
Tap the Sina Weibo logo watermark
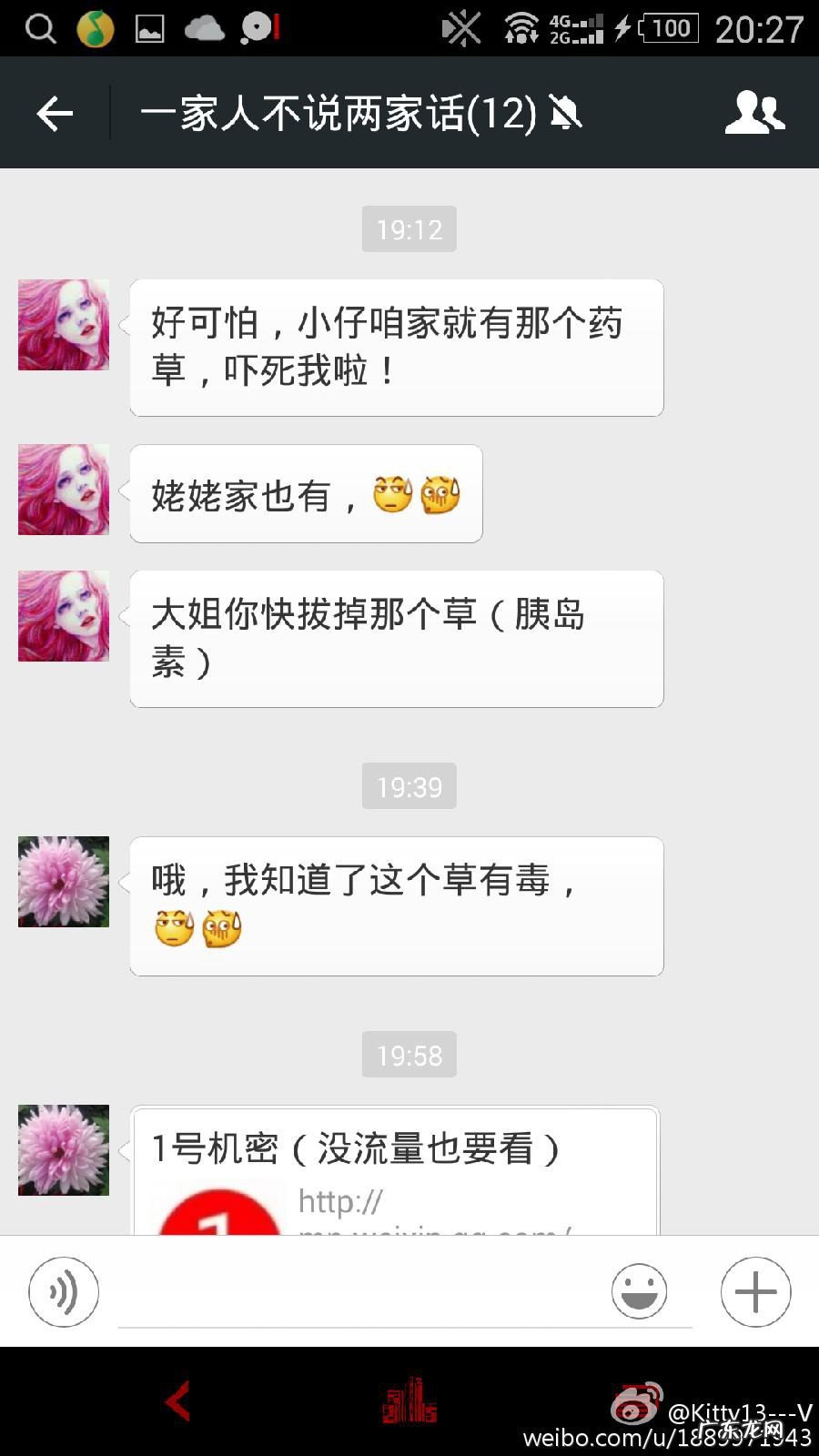(x=637, y=1404)
